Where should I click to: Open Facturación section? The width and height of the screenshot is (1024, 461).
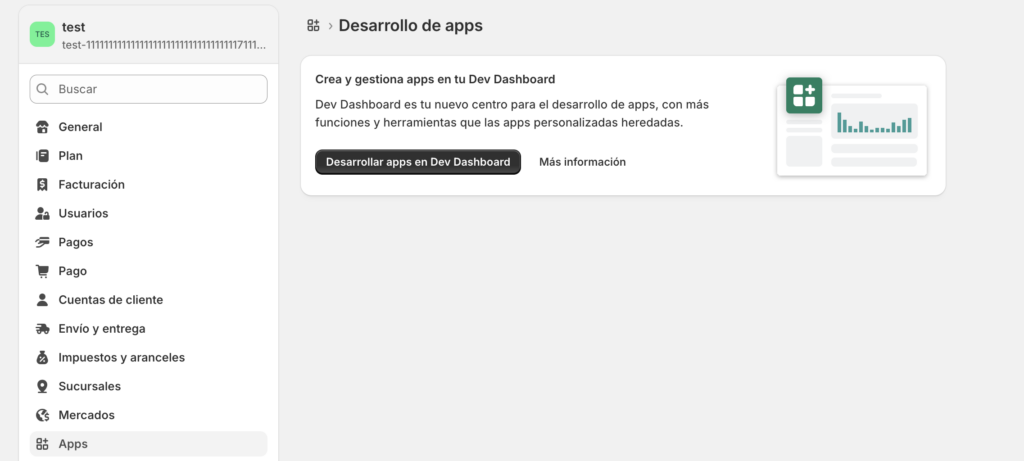point(91,185)
